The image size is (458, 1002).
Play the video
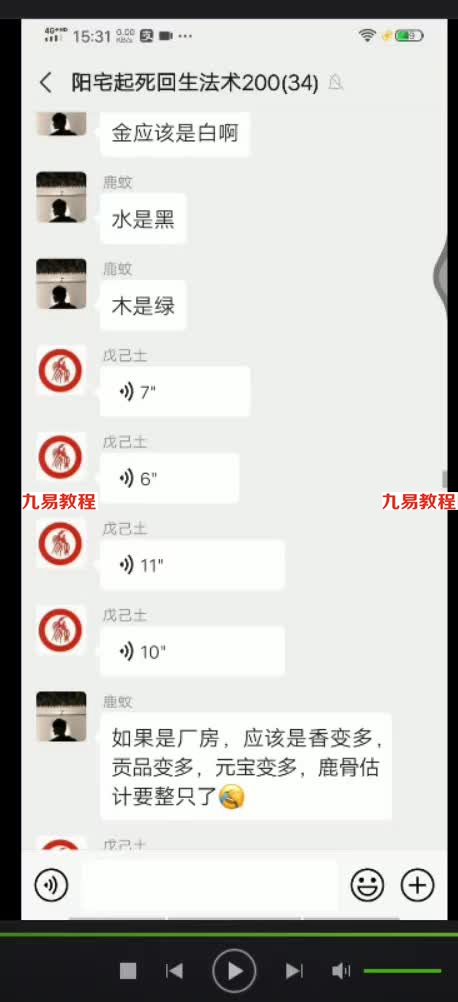pyautogui.click(x=234, y=971)
